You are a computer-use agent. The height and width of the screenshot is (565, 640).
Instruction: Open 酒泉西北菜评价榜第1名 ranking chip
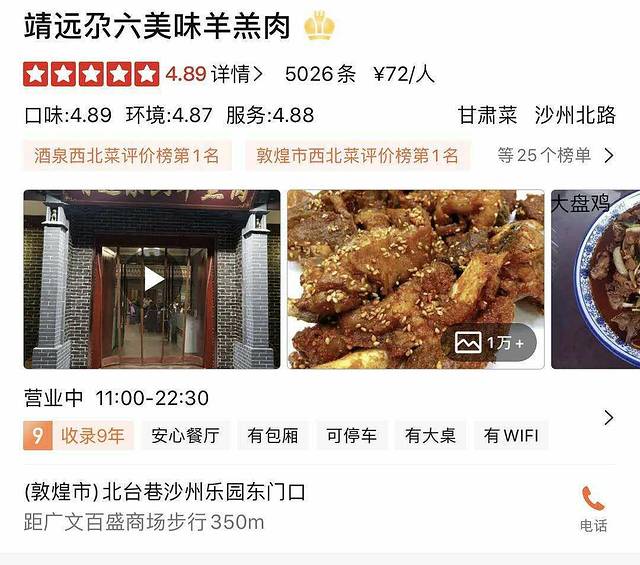tap(127, 155)
